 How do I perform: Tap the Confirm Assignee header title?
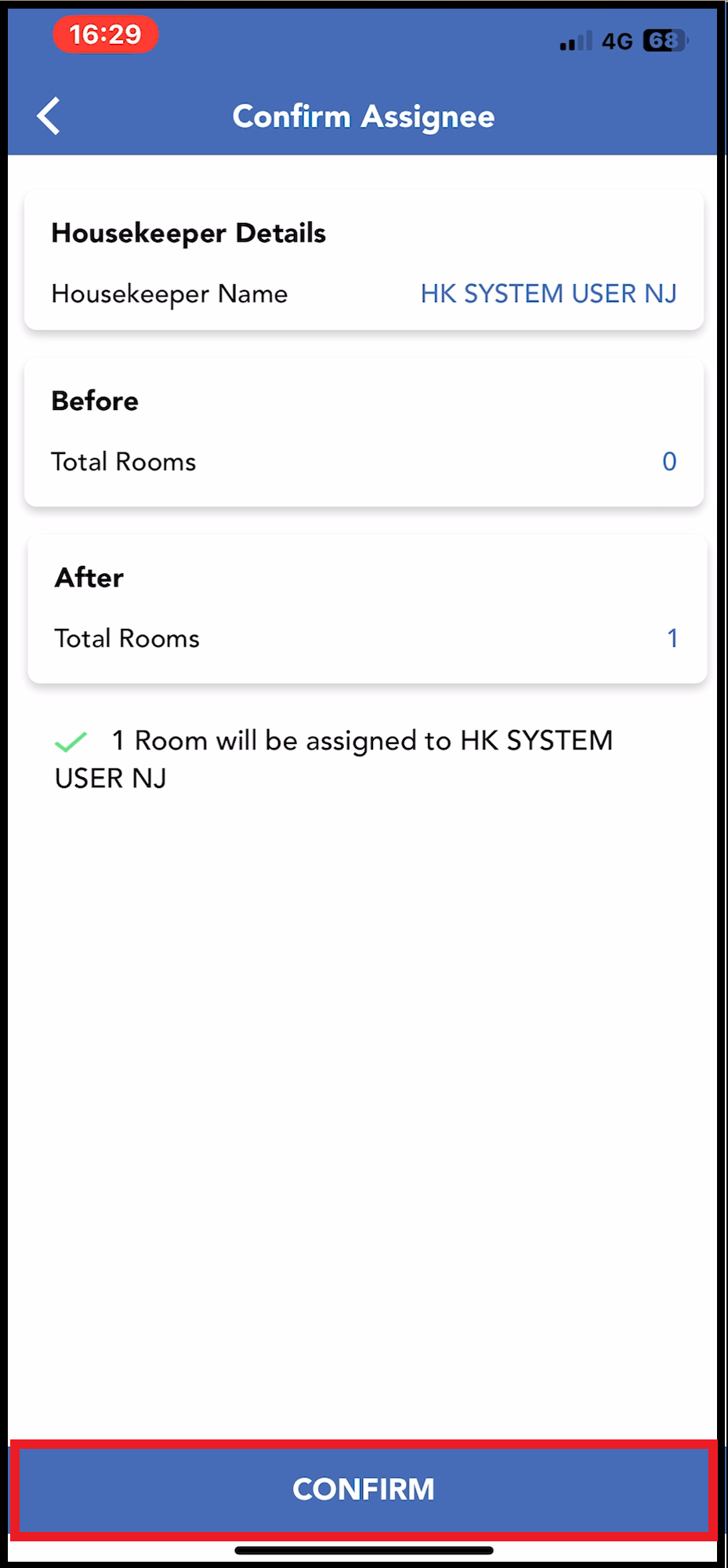coord(364,115)
